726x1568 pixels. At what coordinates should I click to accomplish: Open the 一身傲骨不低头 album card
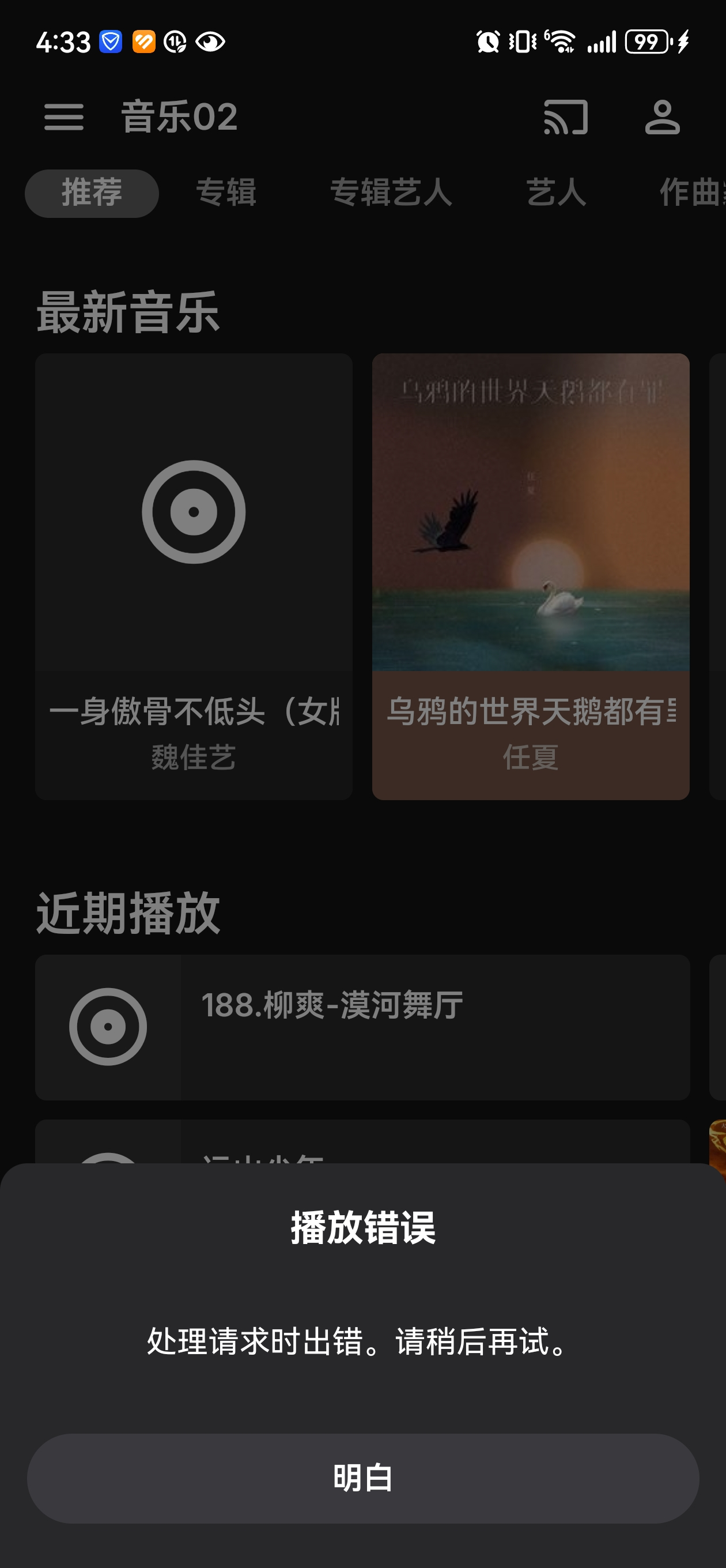point(194,575)
